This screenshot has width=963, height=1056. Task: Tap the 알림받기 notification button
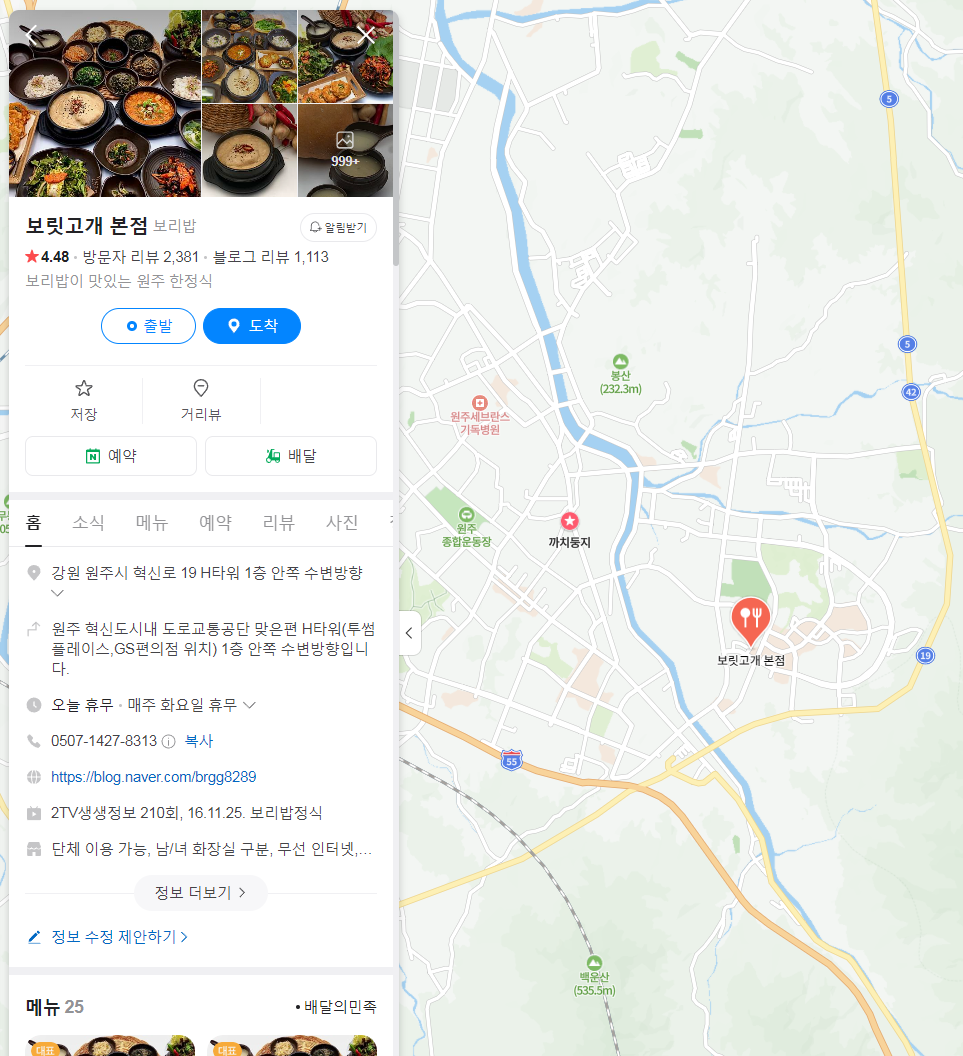pos(338,227)
